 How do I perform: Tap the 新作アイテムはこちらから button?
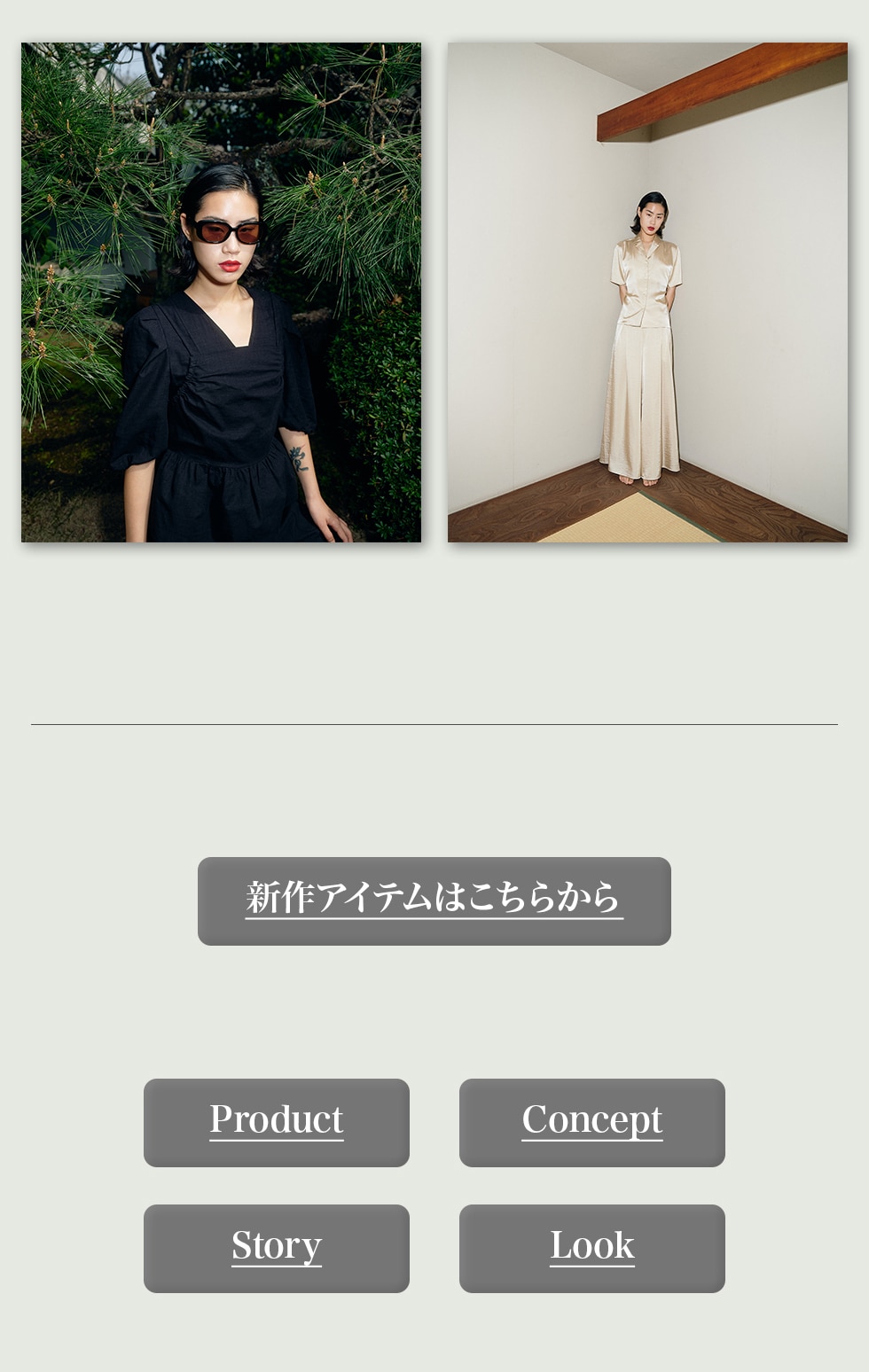(434, 900)
